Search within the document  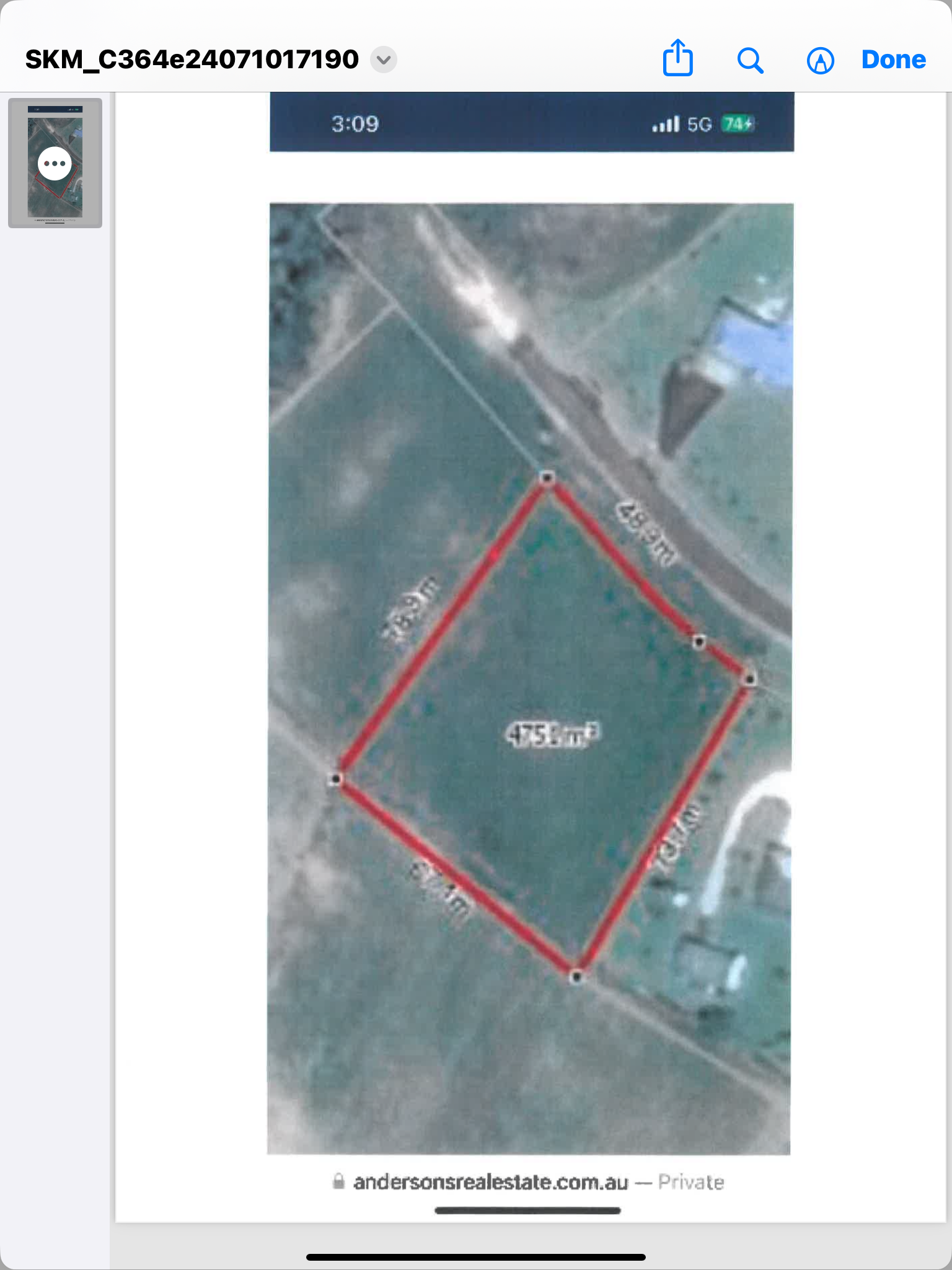click(x=750, y=60)
